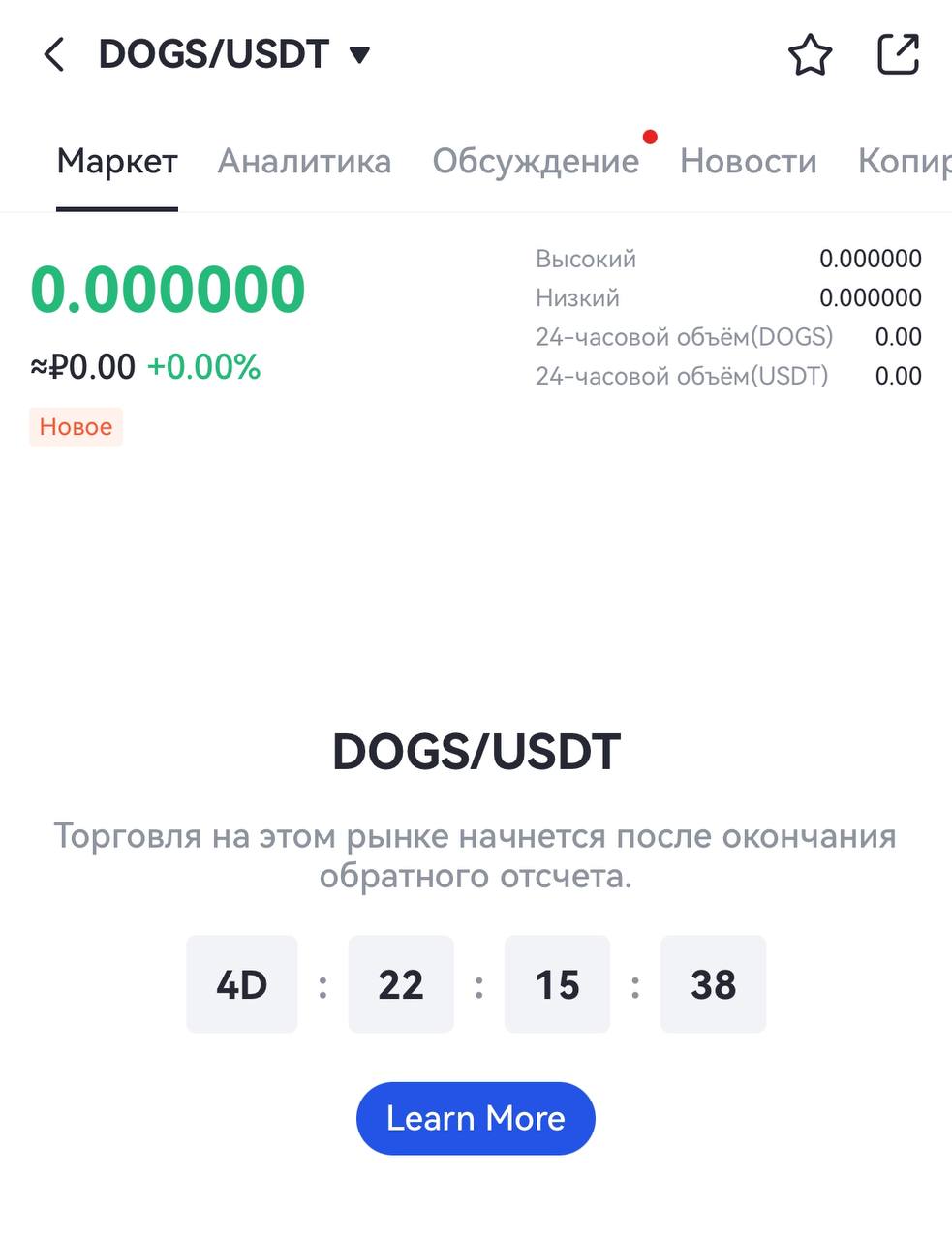The width and height of the screenshot is (952, 1240).
Task: Share this market page
Action: tap(898, 54)
